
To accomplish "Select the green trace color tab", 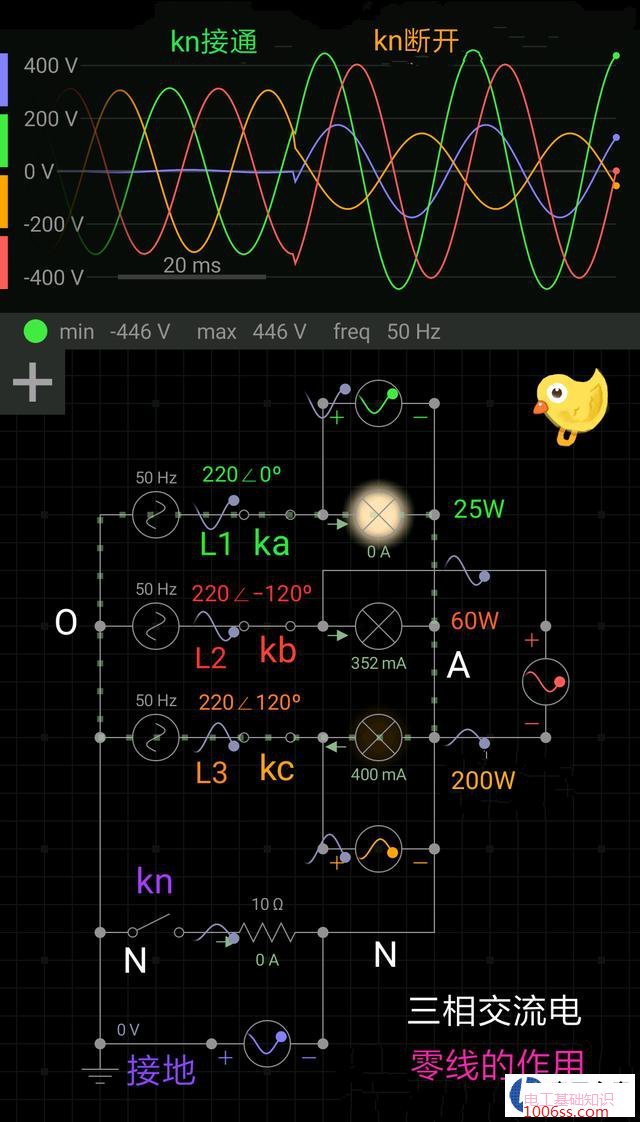I will (4, 142).
